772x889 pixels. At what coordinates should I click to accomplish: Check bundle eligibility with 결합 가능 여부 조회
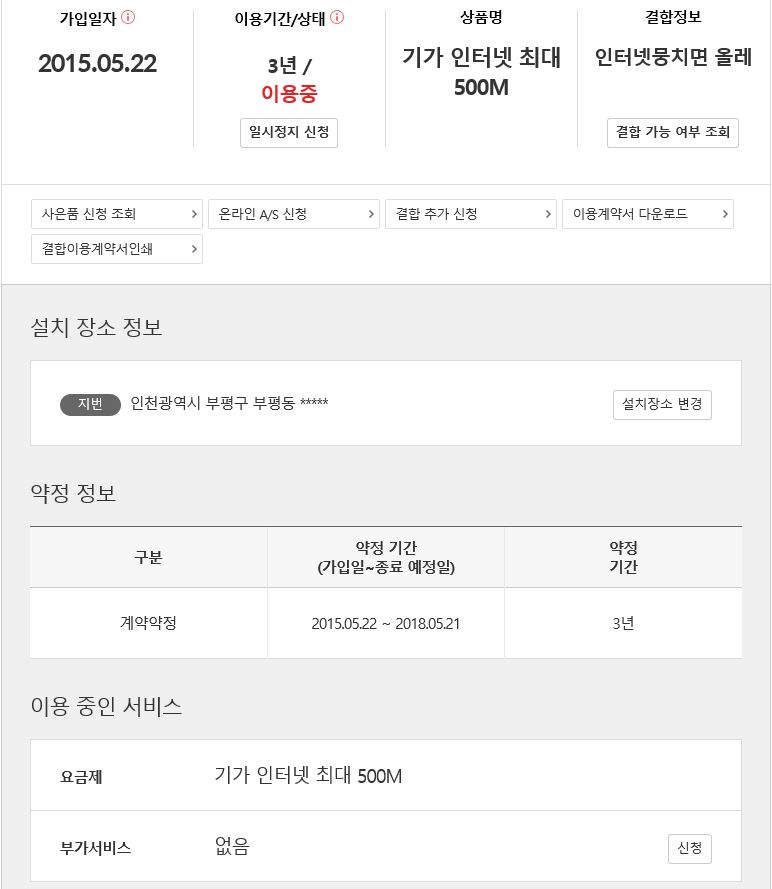click(x=672, y=132)
